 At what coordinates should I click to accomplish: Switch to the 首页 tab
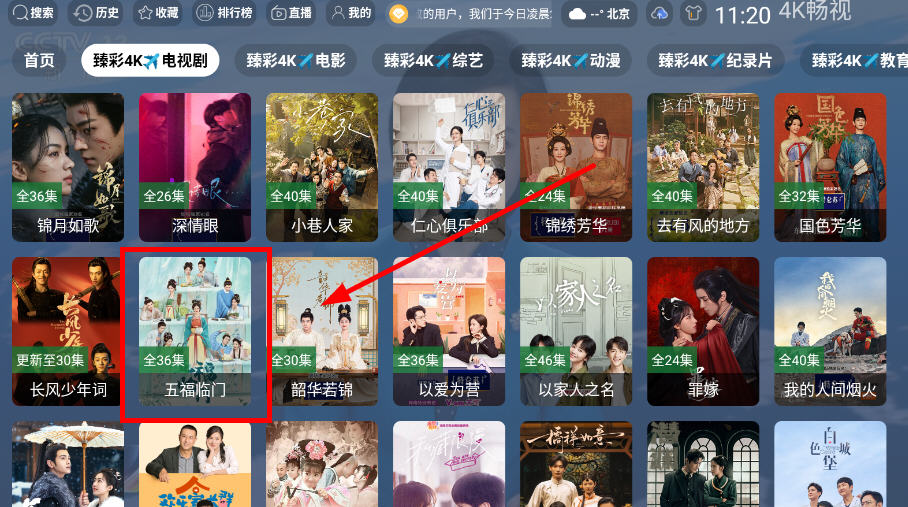tap(40, 61)
